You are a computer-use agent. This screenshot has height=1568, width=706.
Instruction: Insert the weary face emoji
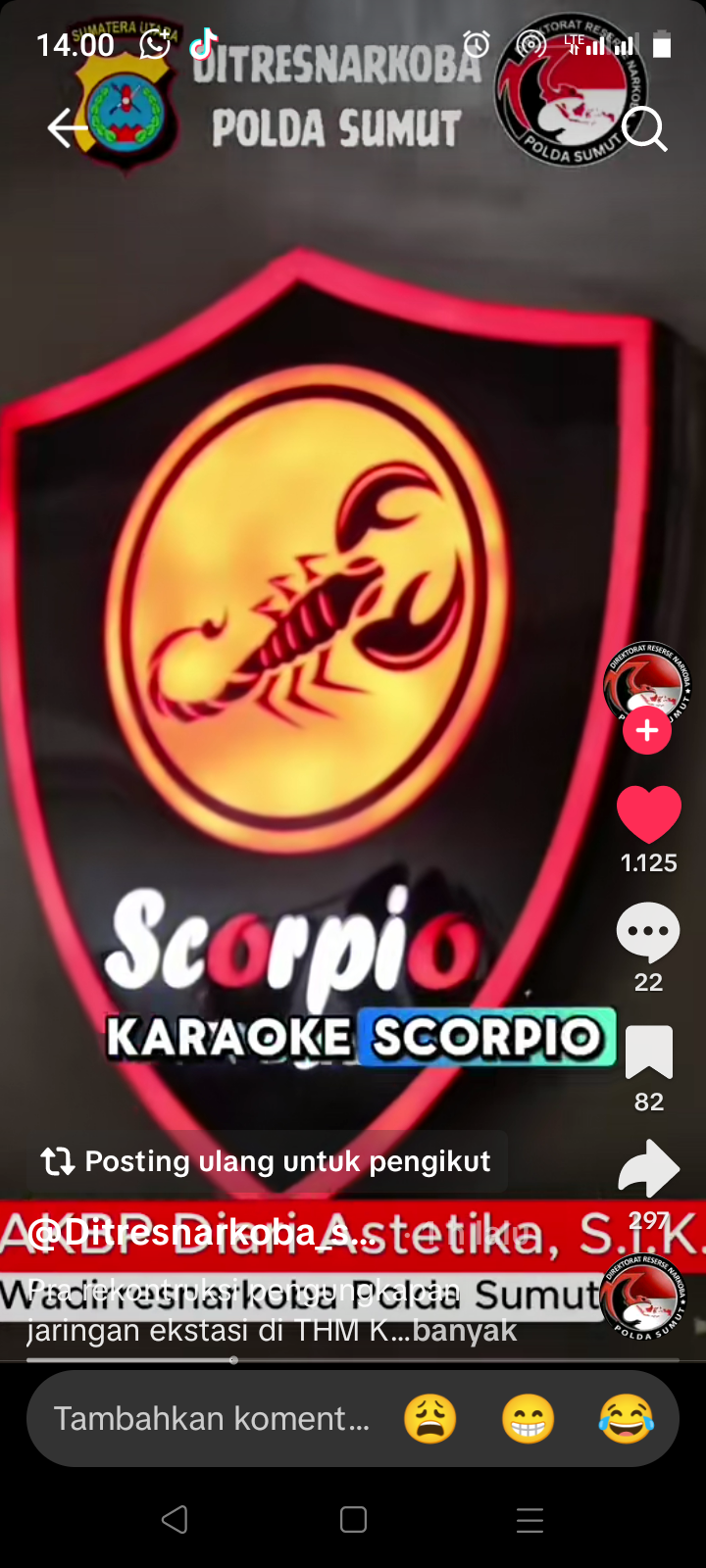pyautogui.click(x=430, y=1418)
